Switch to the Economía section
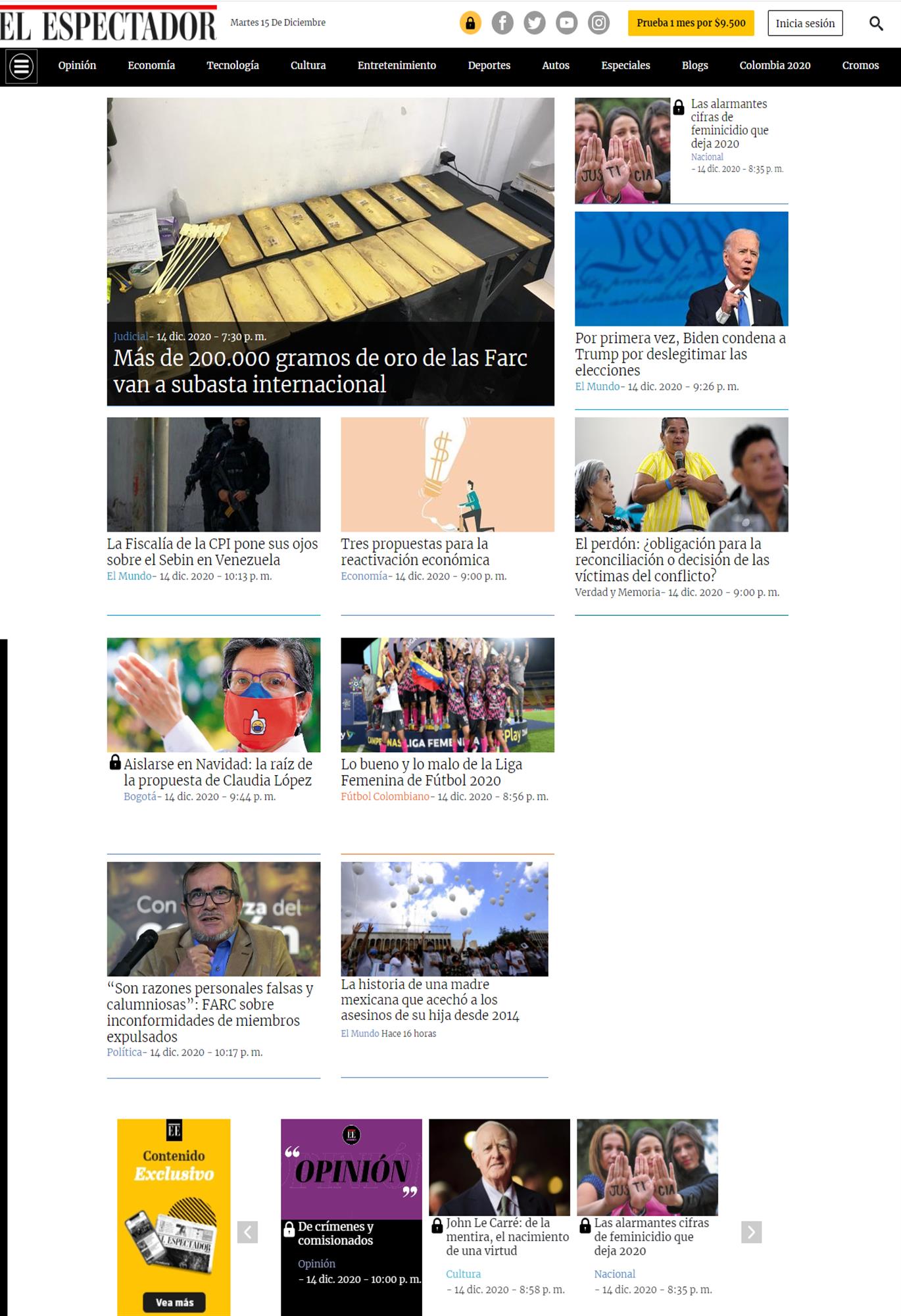 (x=151, y=66)
